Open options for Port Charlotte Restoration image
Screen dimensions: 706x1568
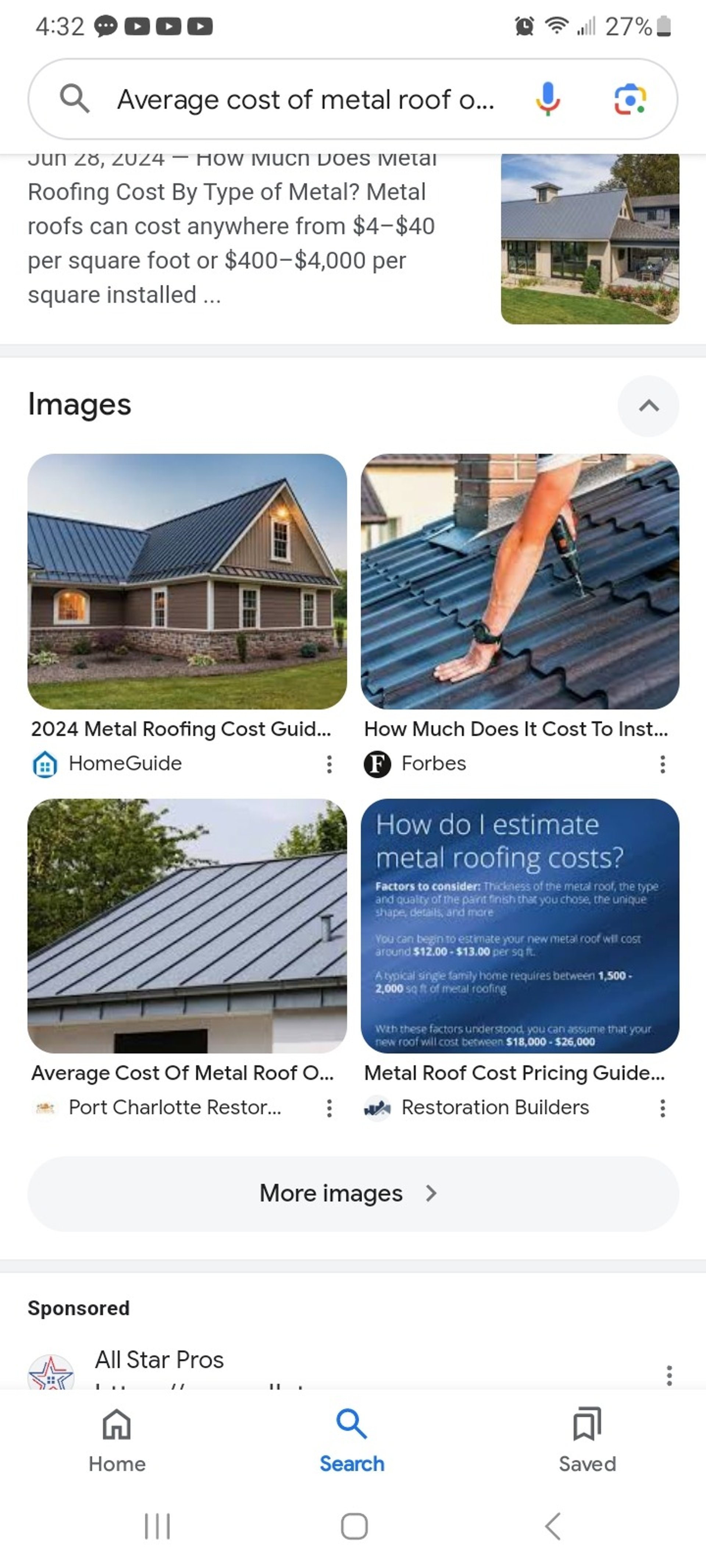[x=329, y=1108]
